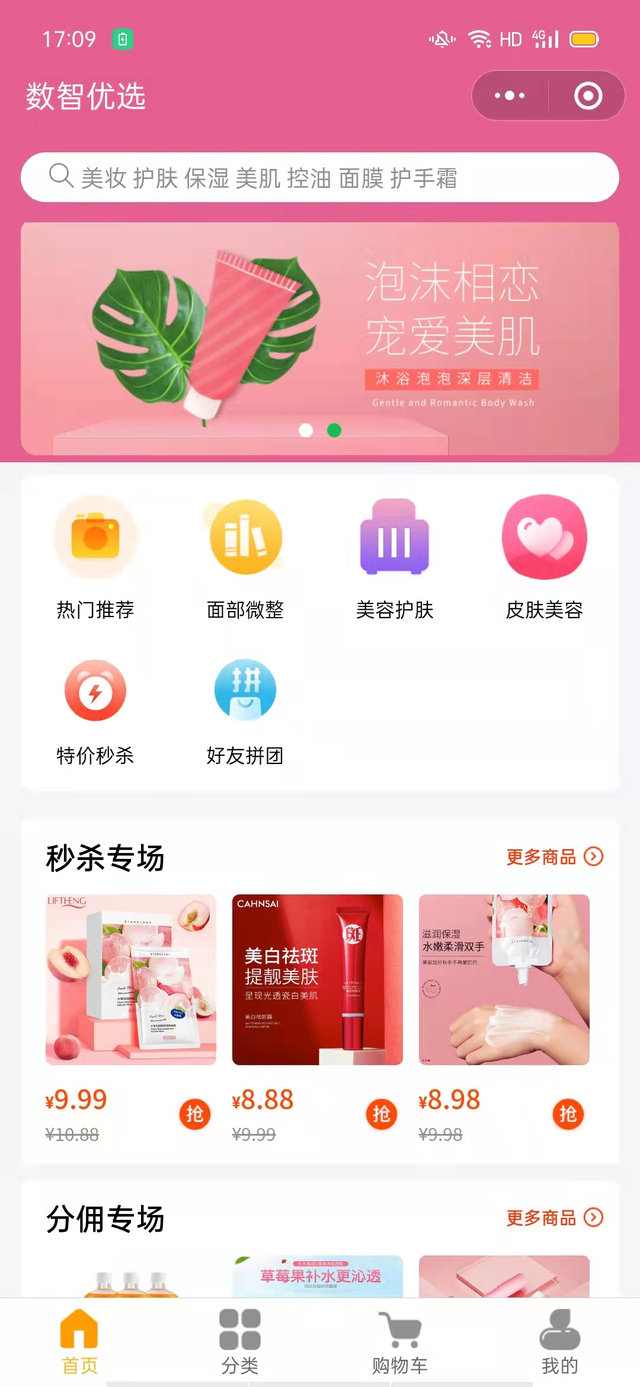The image size is (640, 1387).
Task: View 更多商品 in 秒杀专场
Action: click(x=554, y=857)
